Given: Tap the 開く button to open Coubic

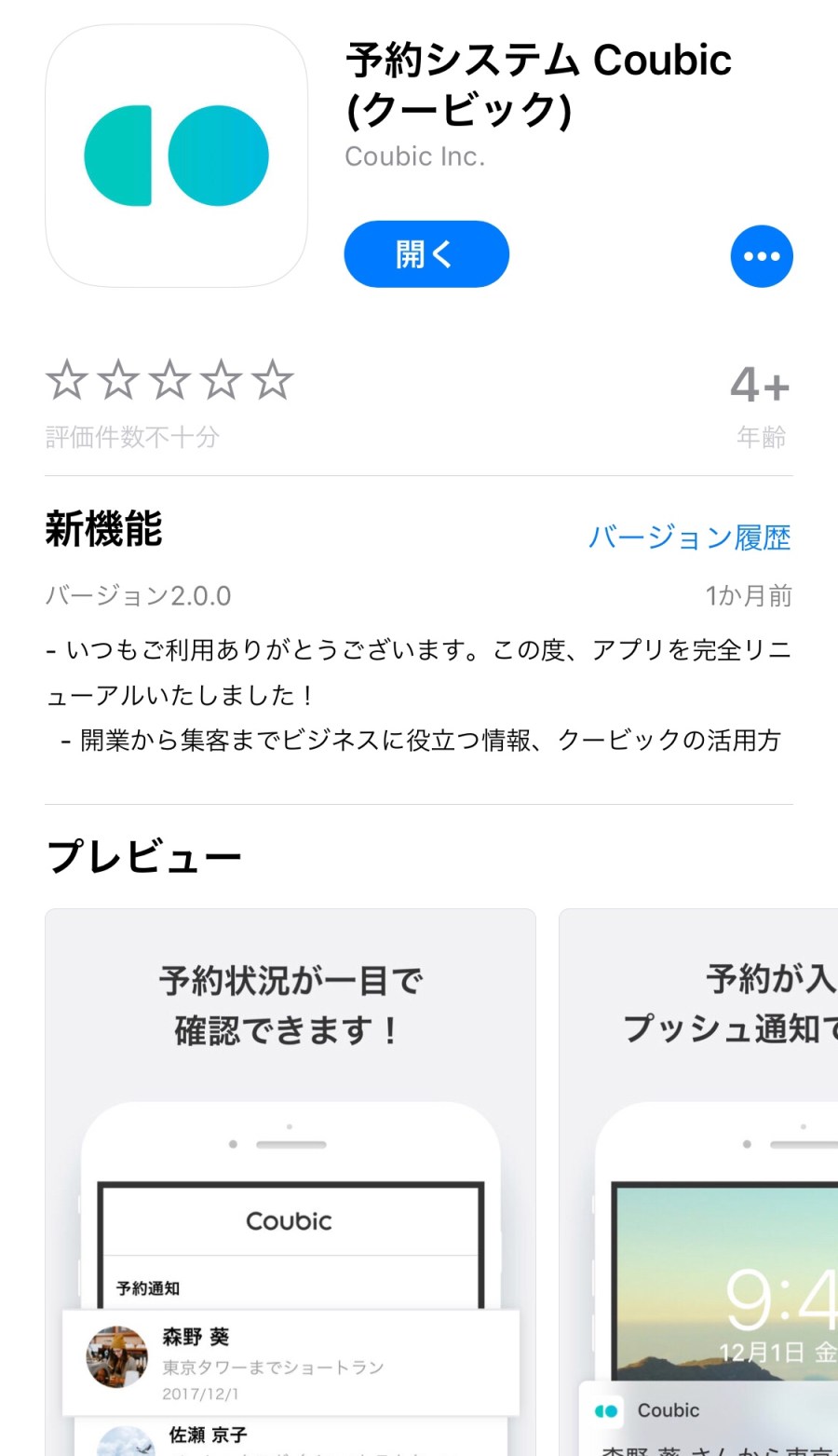Looking at the screenshot, I should point(426,254).
